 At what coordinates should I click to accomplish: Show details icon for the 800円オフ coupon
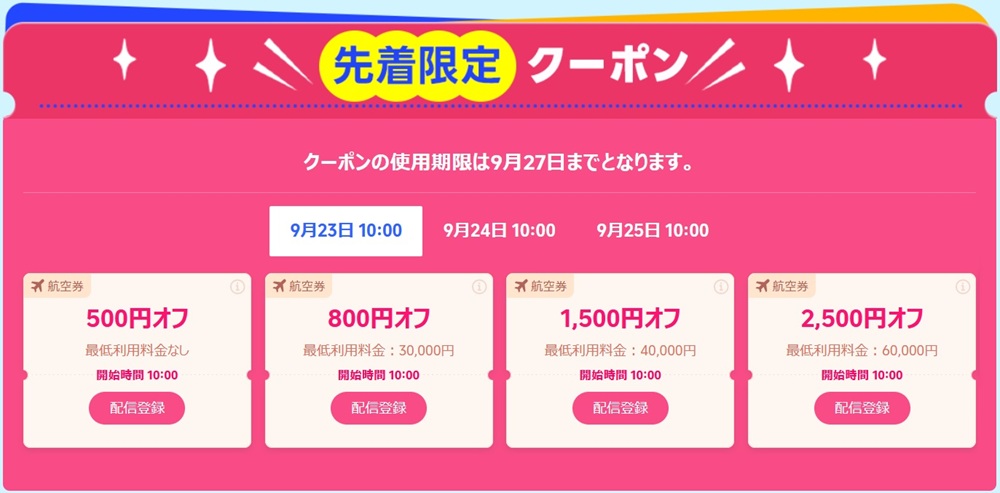tap(479, 287)
